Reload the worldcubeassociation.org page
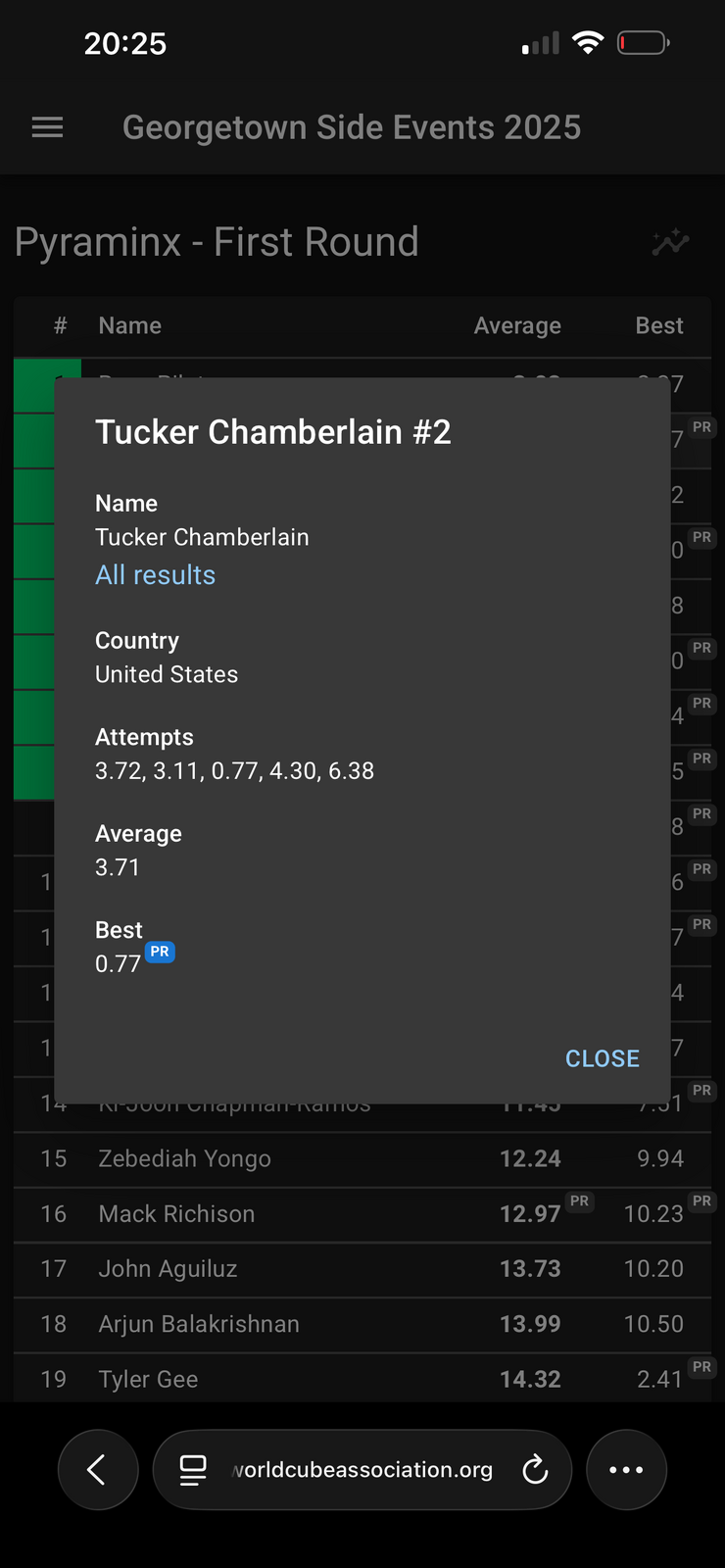 535,1469
